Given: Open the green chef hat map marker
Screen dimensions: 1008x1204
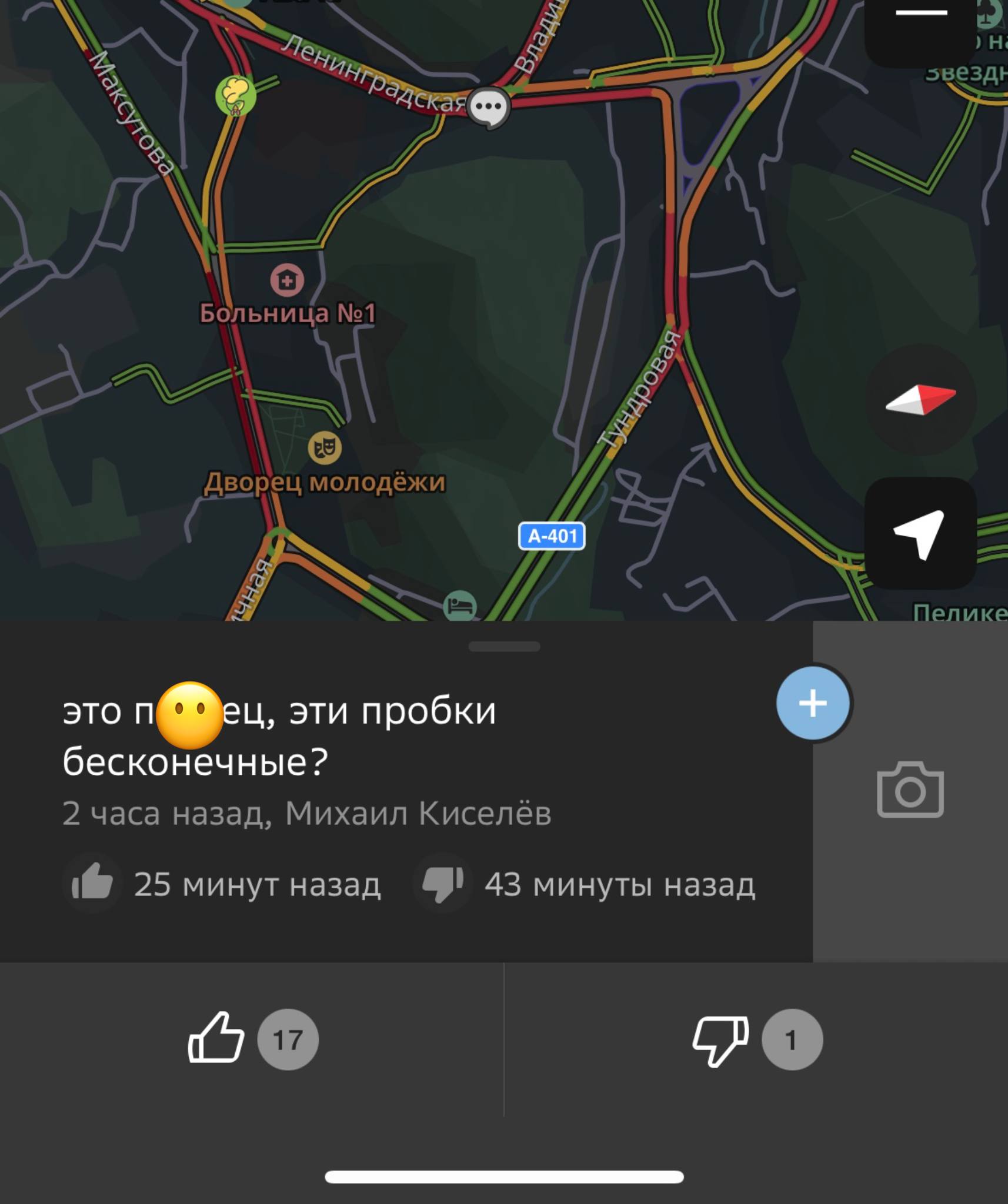Looking at the screenshot, I should coord(236,95).
